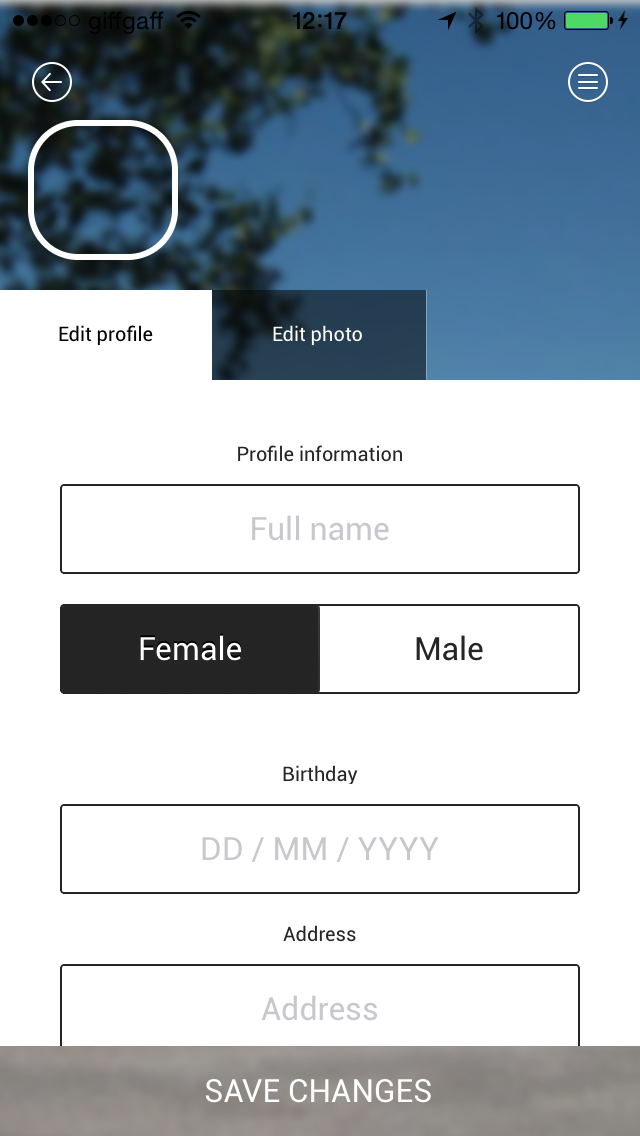The height and width of the screenshot is (1136, 640).
Task: Go back using the arrow icon
Action: pos(52,82)
